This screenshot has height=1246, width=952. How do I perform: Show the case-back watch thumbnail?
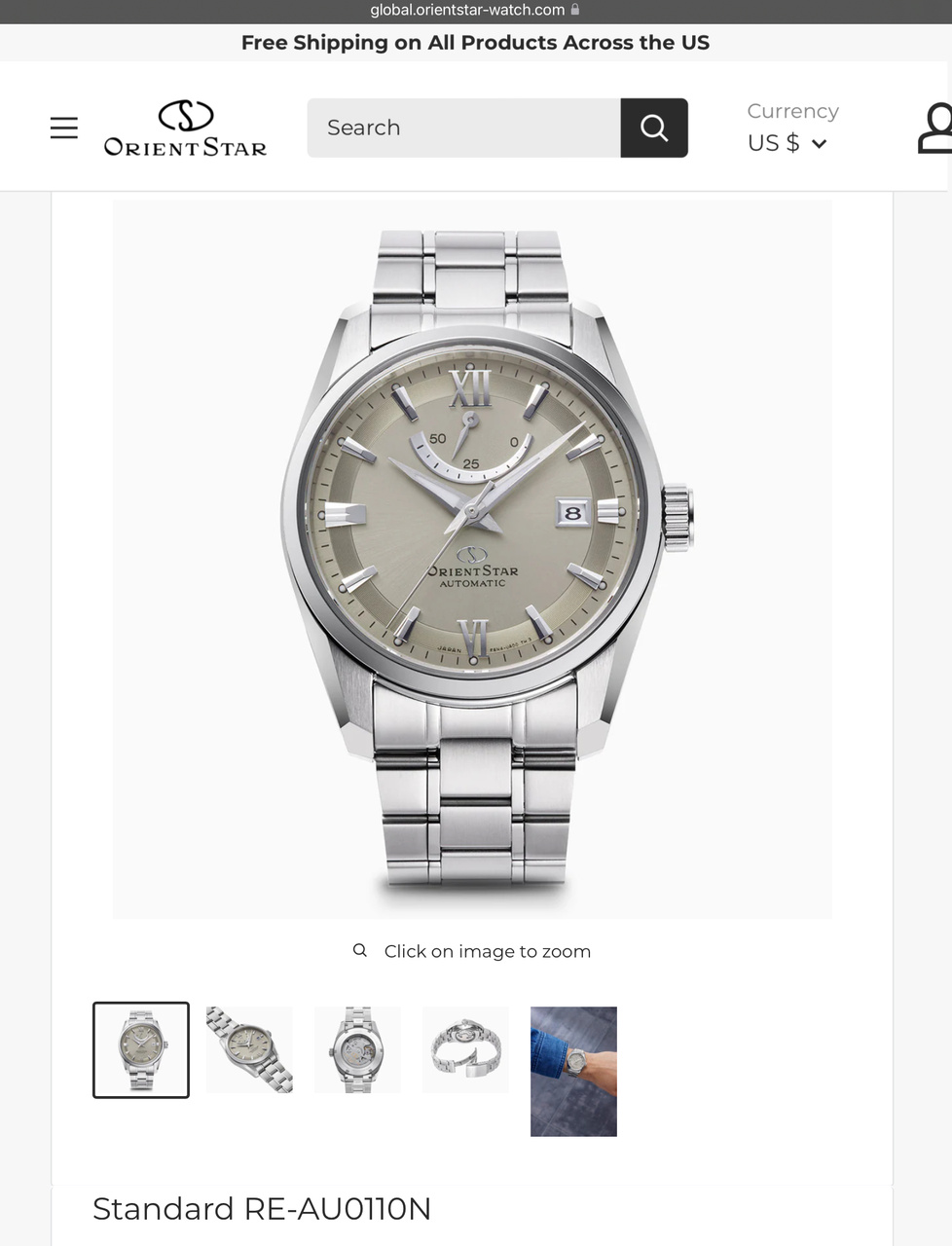point(357,1050)
